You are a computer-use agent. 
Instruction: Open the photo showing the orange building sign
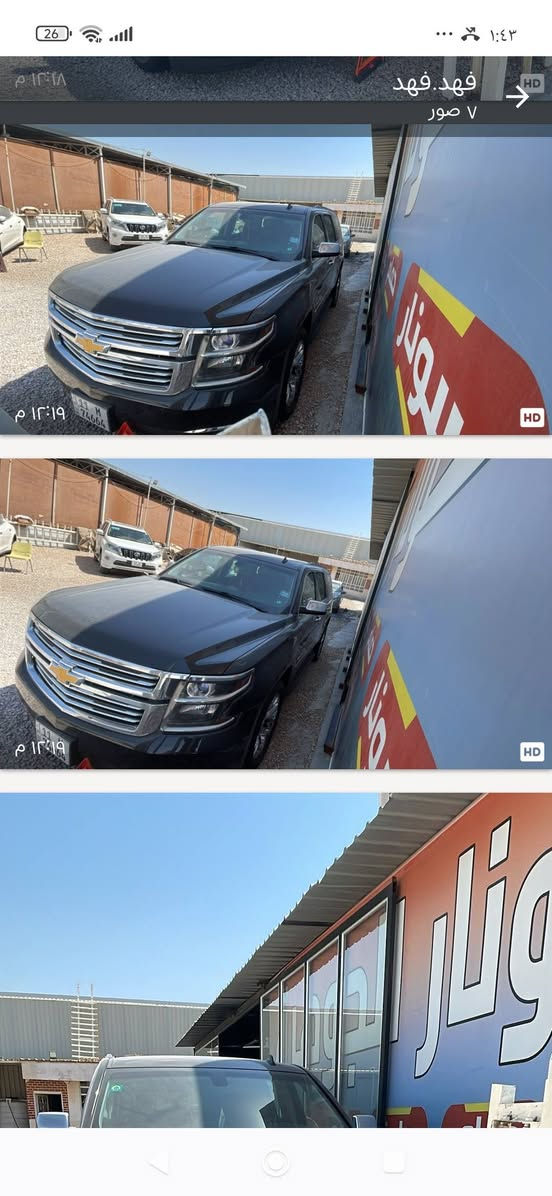click(276, 960)
